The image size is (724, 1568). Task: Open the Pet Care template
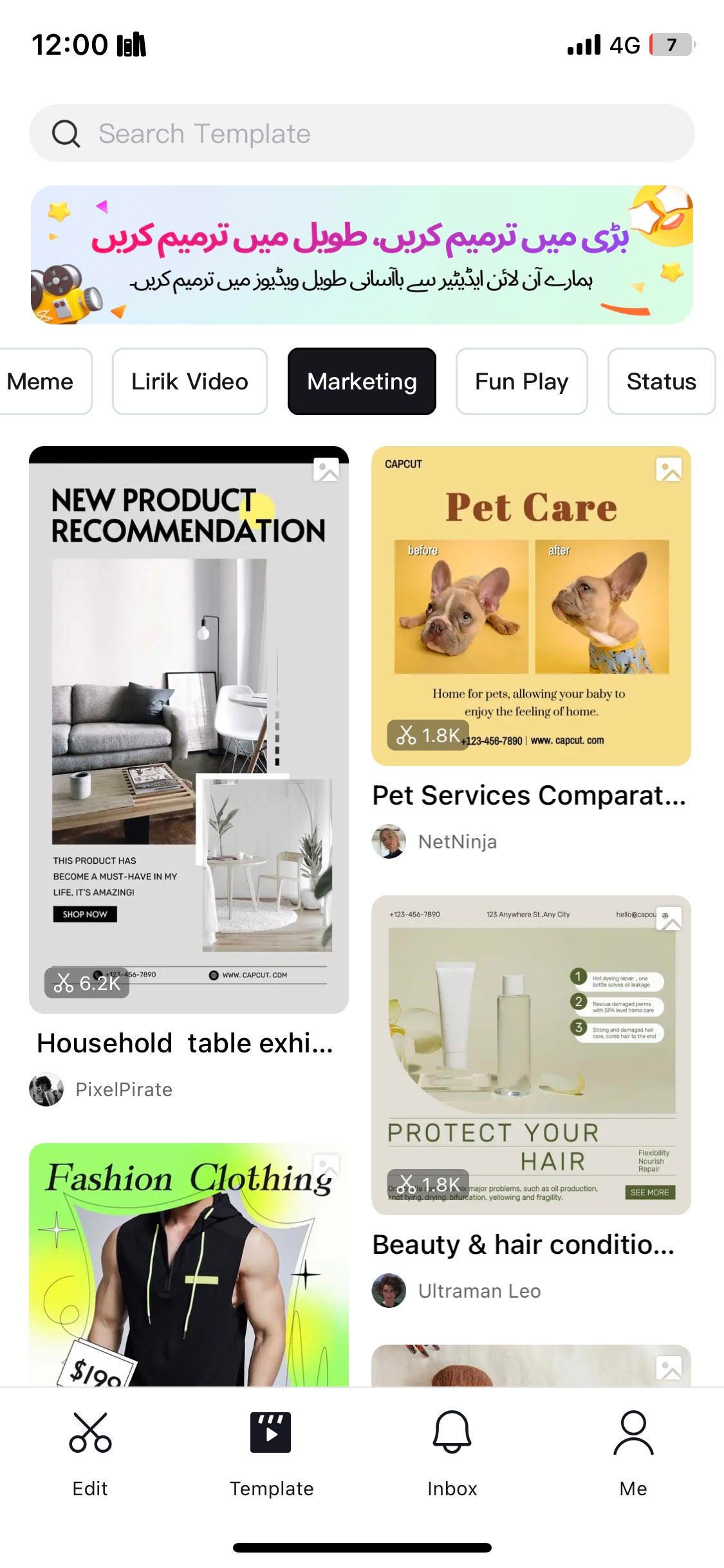click(531, 606)
